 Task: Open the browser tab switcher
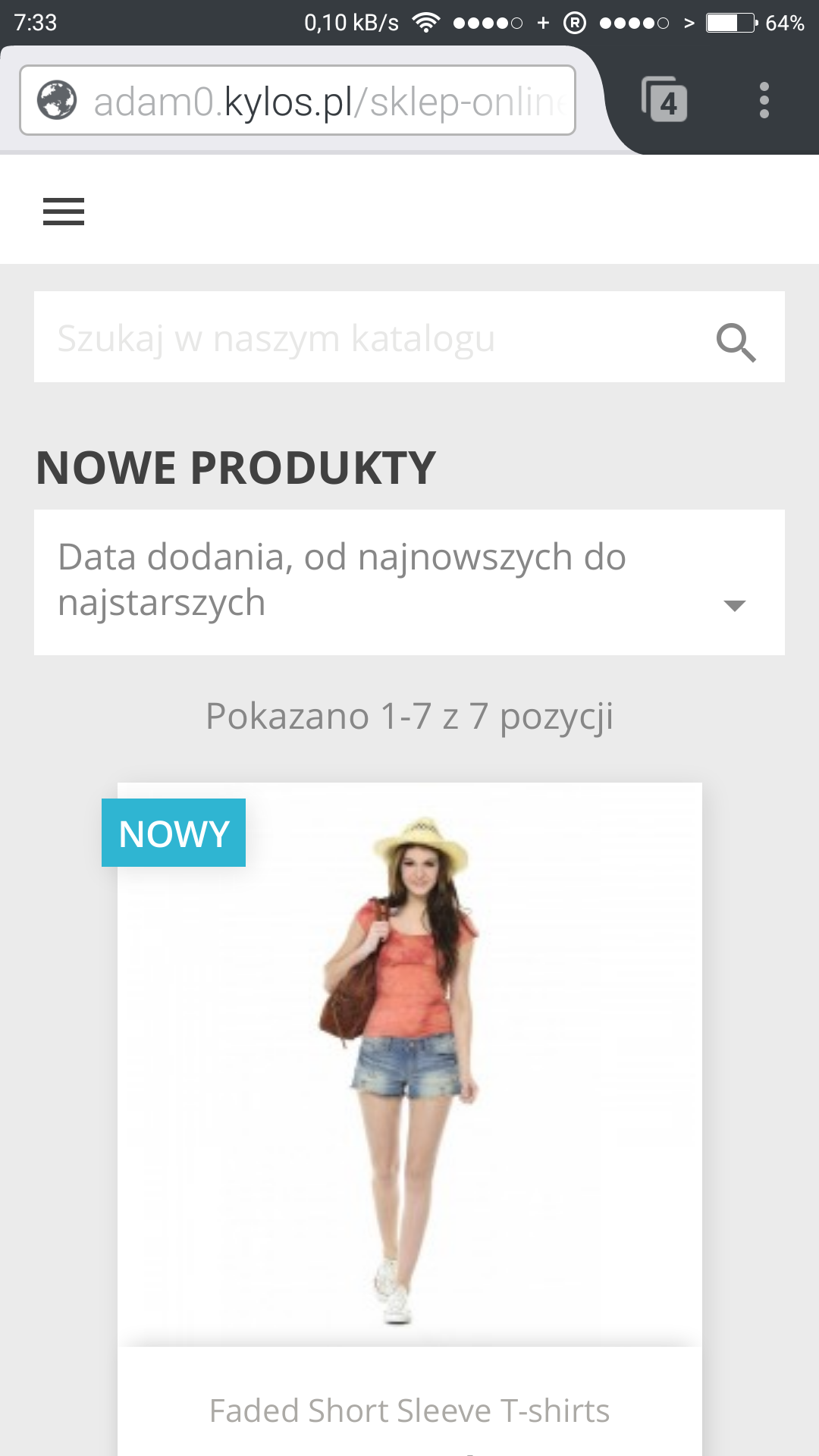(x=664, y=100)
